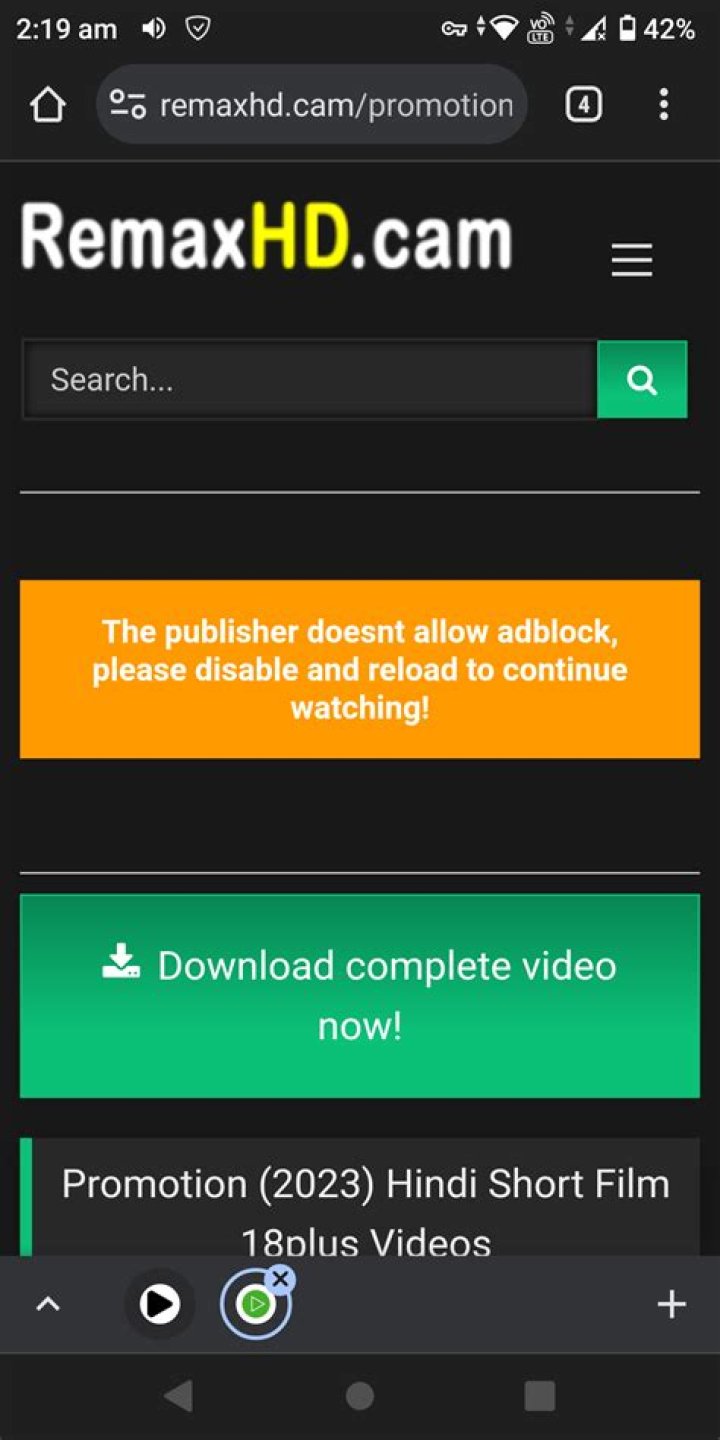Focus the Search... field
Image resolution: width=720 pixels, height=1440 pixels.
coord(308,379)
